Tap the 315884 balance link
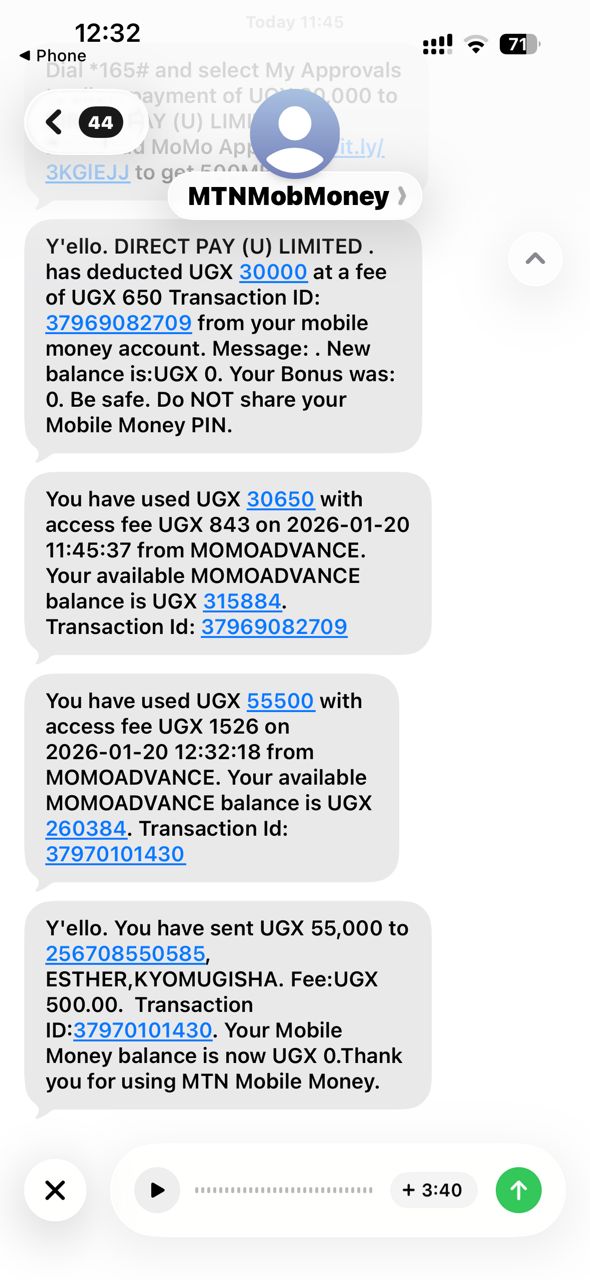The width and height of the screenshot is (590, 1280). [x=243, y=601]
